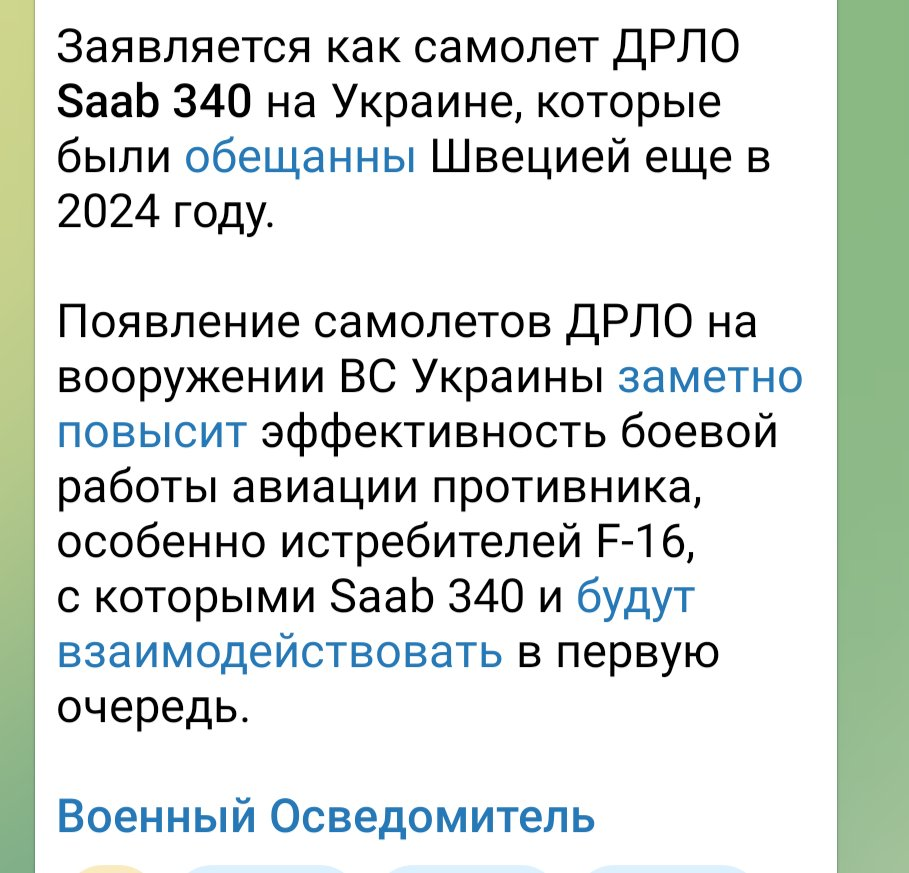Follow the "заметно повысит" link
Screen dimensions: 909x873
710,377
